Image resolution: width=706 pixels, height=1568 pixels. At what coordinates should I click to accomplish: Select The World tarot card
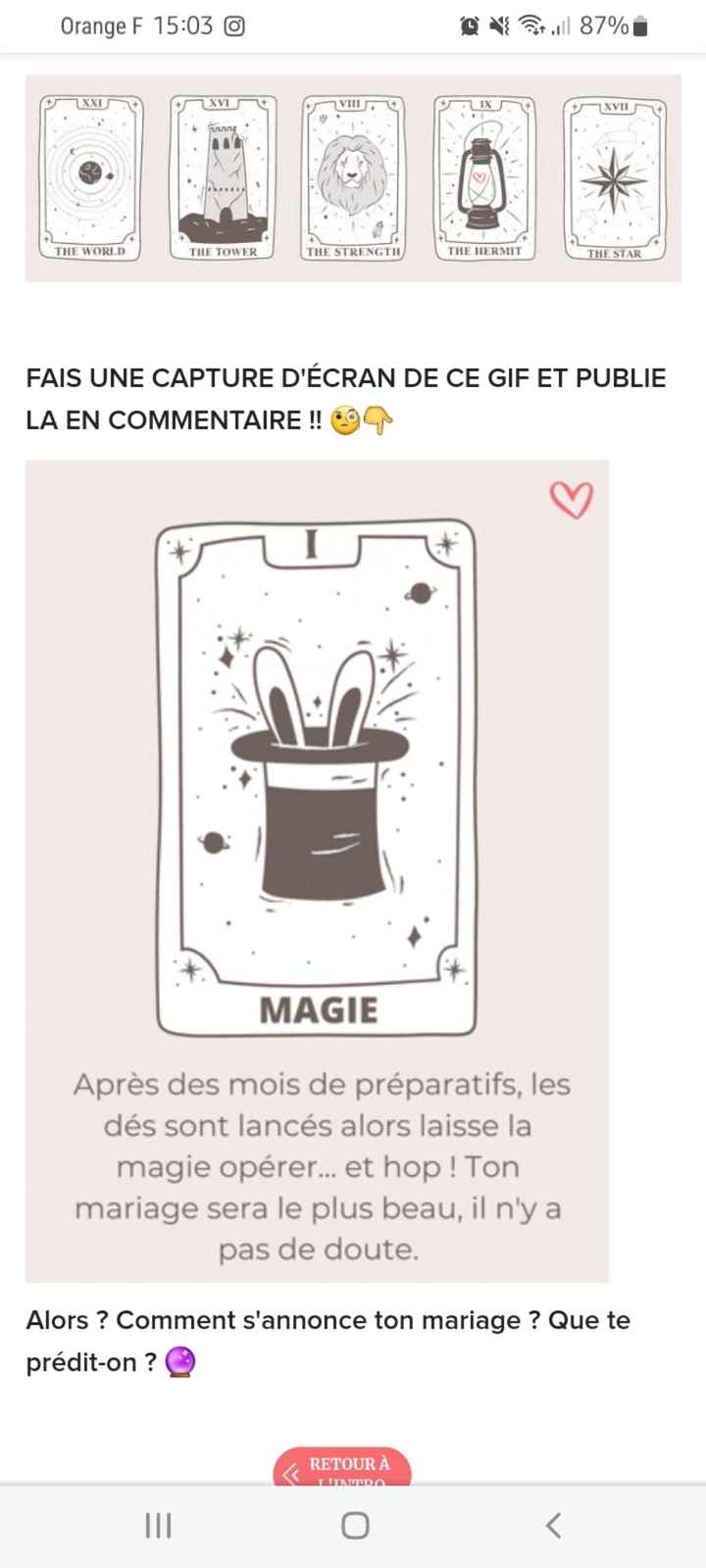[90, 177]
